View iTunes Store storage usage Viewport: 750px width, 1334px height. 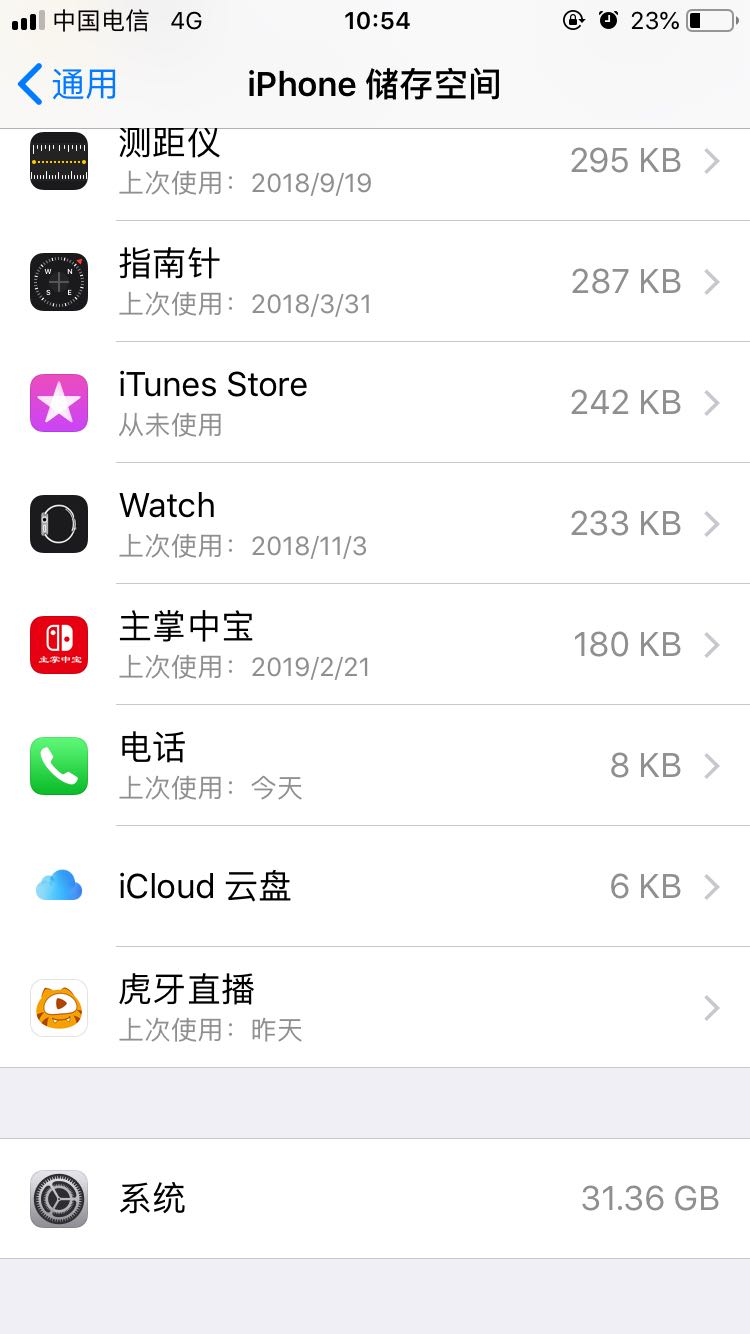(375, 403)
